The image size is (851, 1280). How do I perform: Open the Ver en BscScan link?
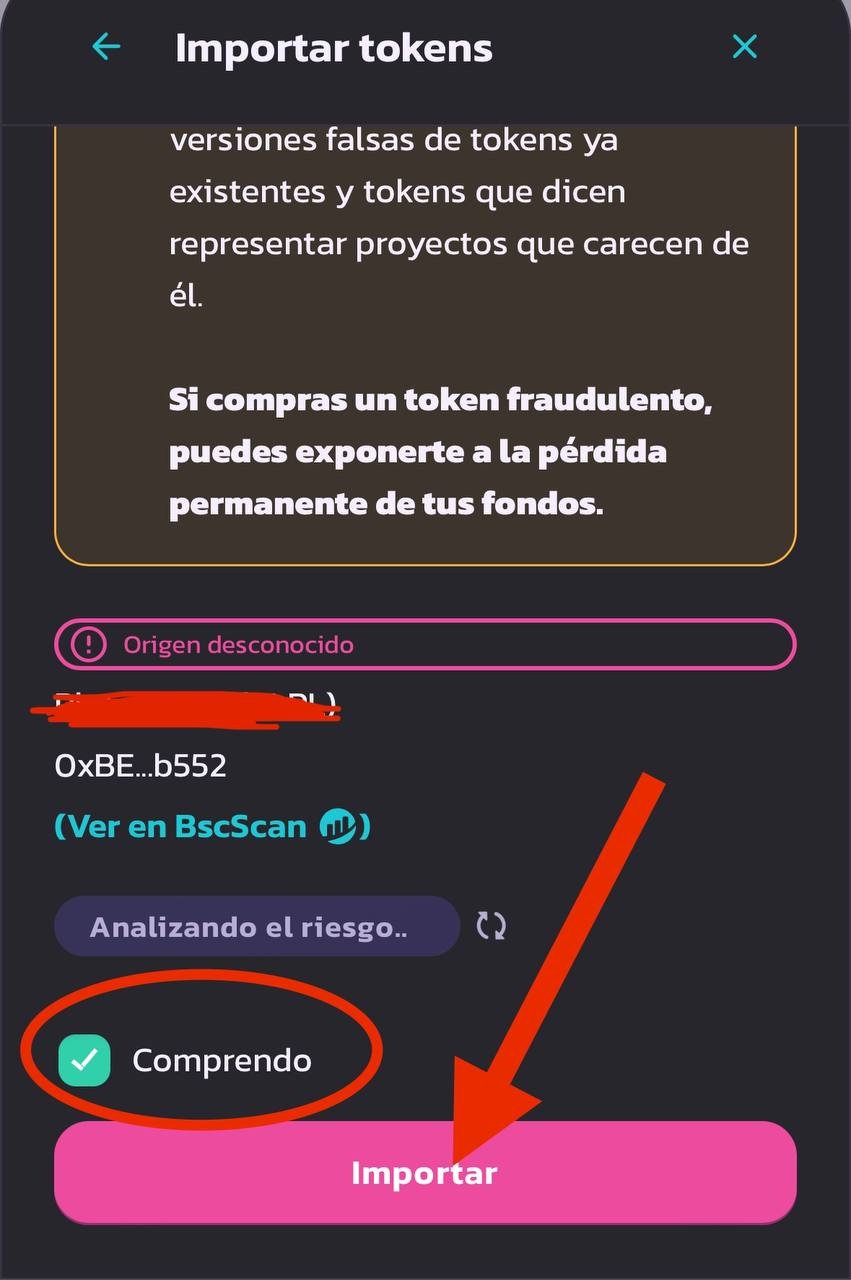pos(212,827)
